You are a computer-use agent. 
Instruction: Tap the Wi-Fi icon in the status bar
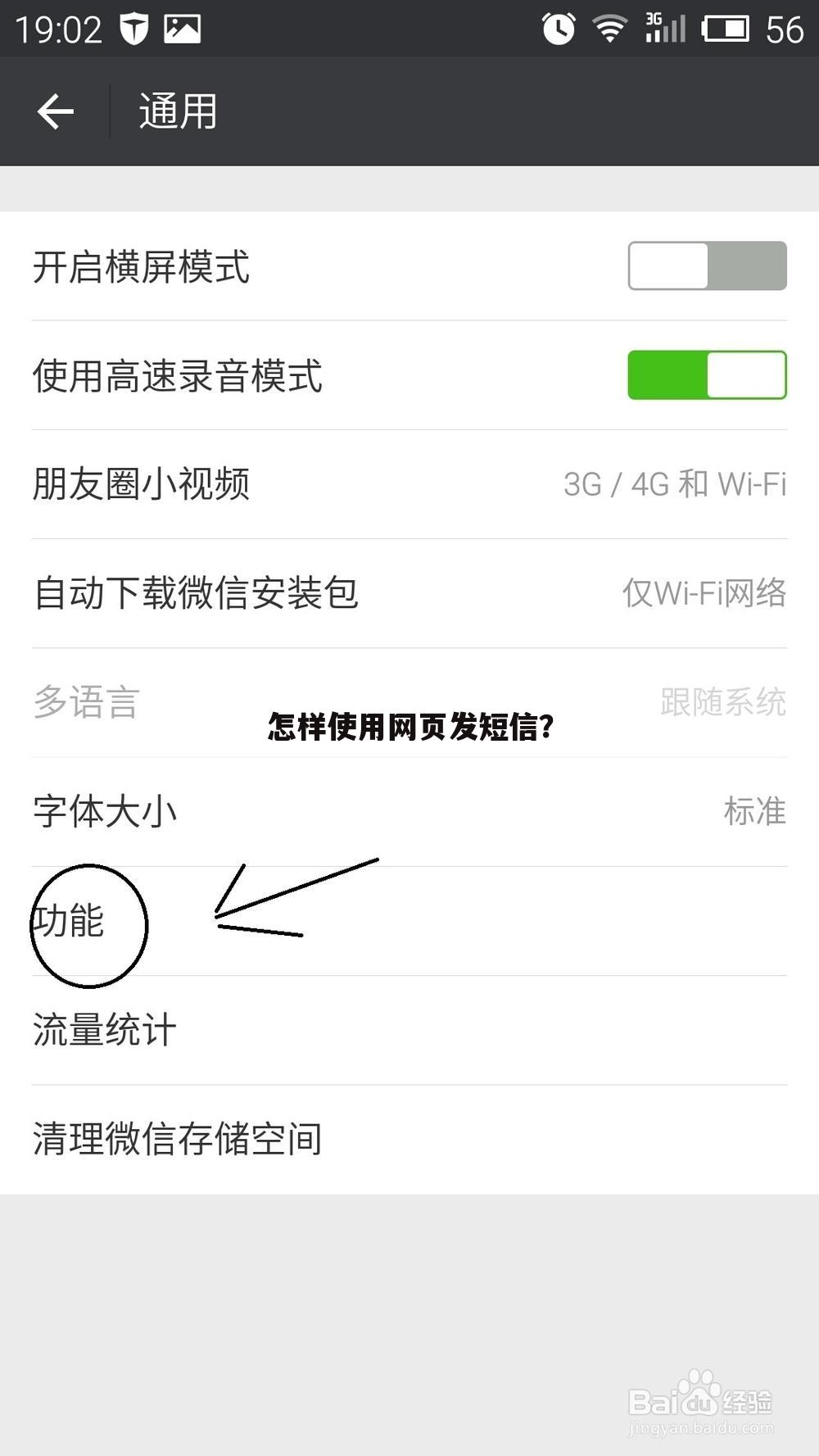click(609, 28)
